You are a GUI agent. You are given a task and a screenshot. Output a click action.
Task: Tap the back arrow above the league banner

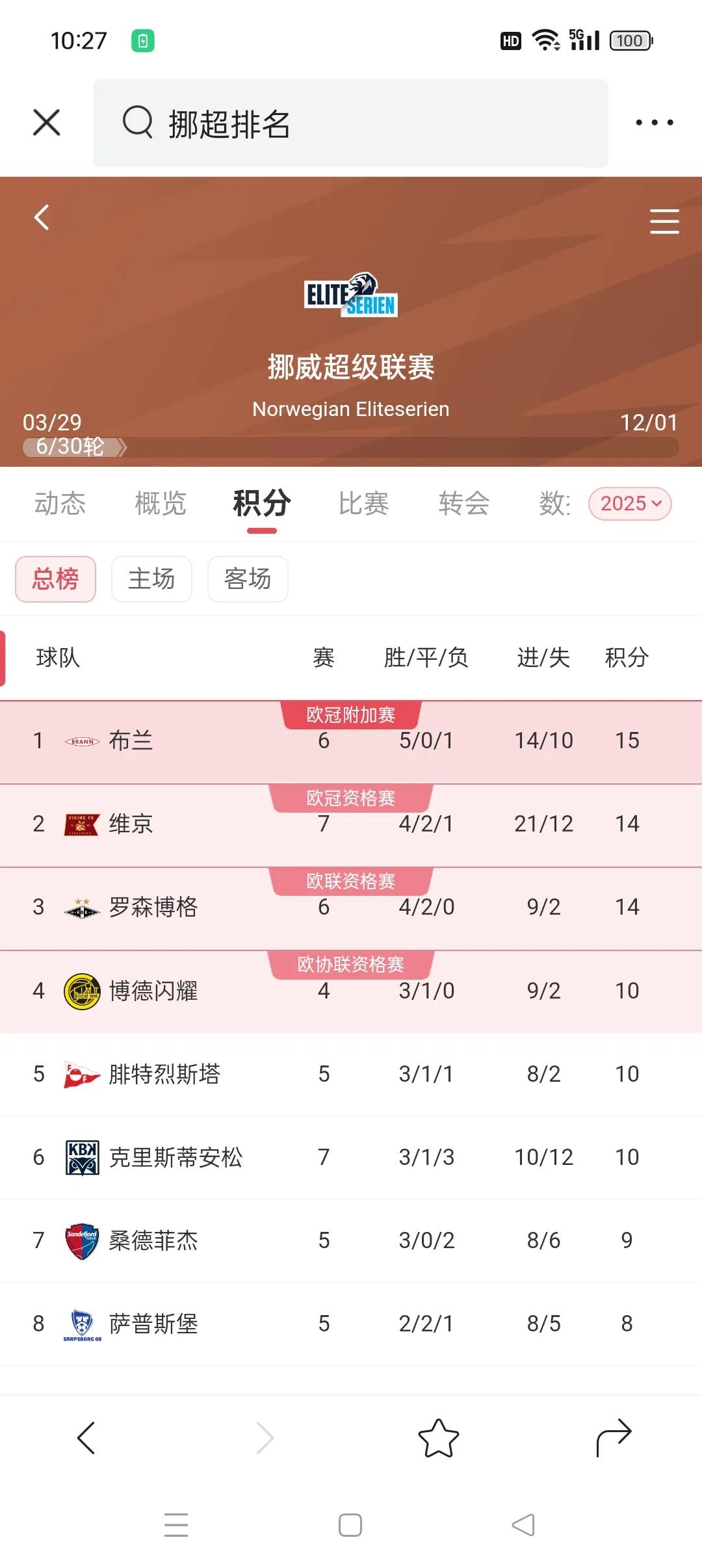tap(42, 217)
